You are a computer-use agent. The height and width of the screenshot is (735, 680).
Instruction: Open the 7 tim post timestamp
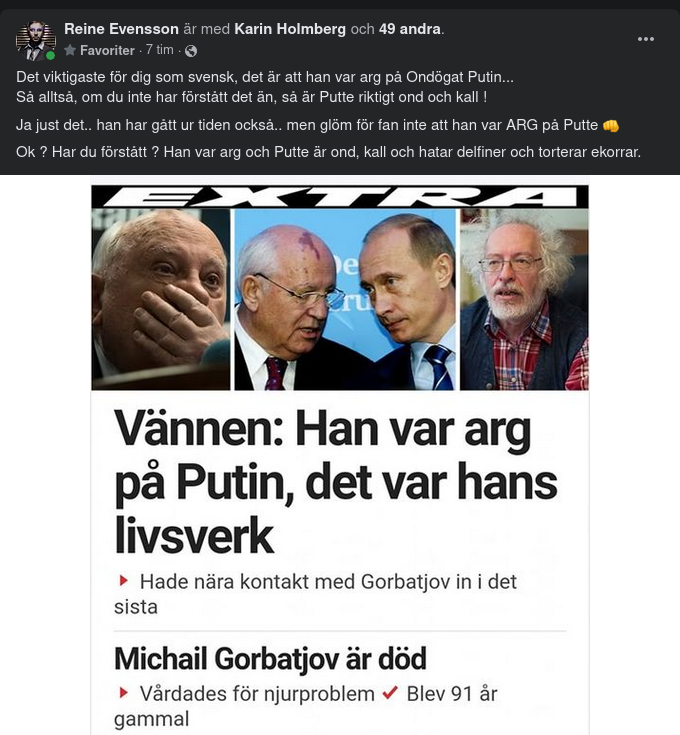(x=160, y=50)
